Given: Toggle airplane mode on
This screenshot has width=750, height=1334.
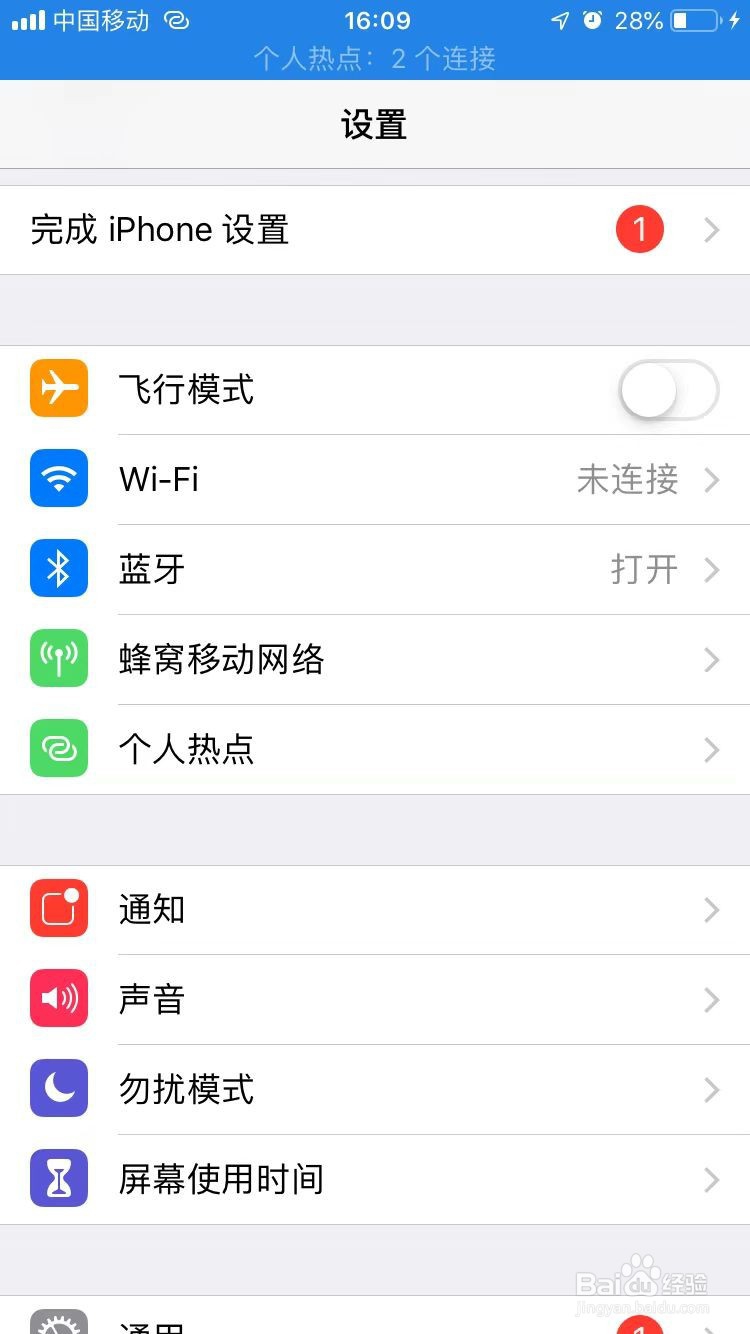Looking at the screenshot, I should pyautogui.click(x=667, y=390).
